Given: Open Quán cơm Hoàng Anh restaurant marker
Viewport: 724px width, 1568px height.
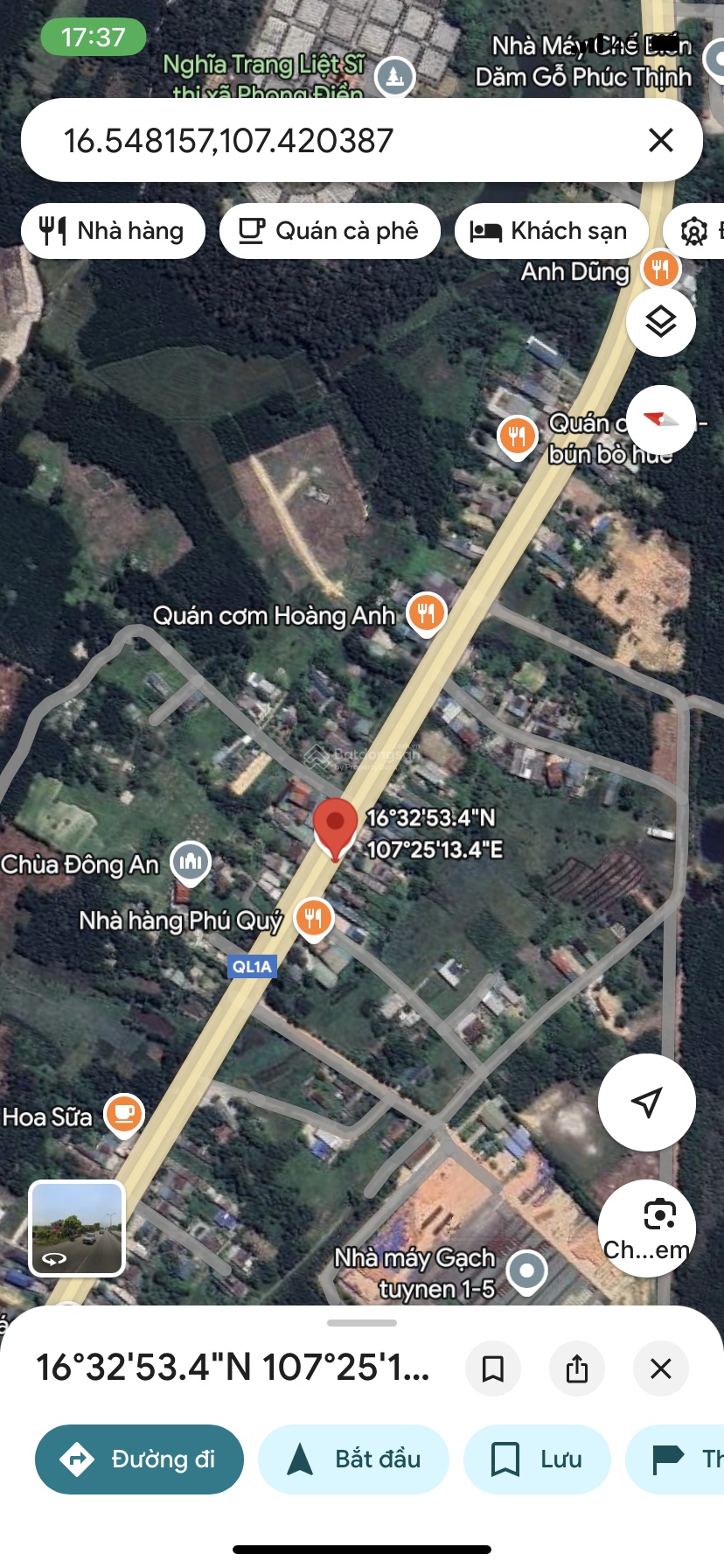Looking at the screenshot, I should 426,612.
